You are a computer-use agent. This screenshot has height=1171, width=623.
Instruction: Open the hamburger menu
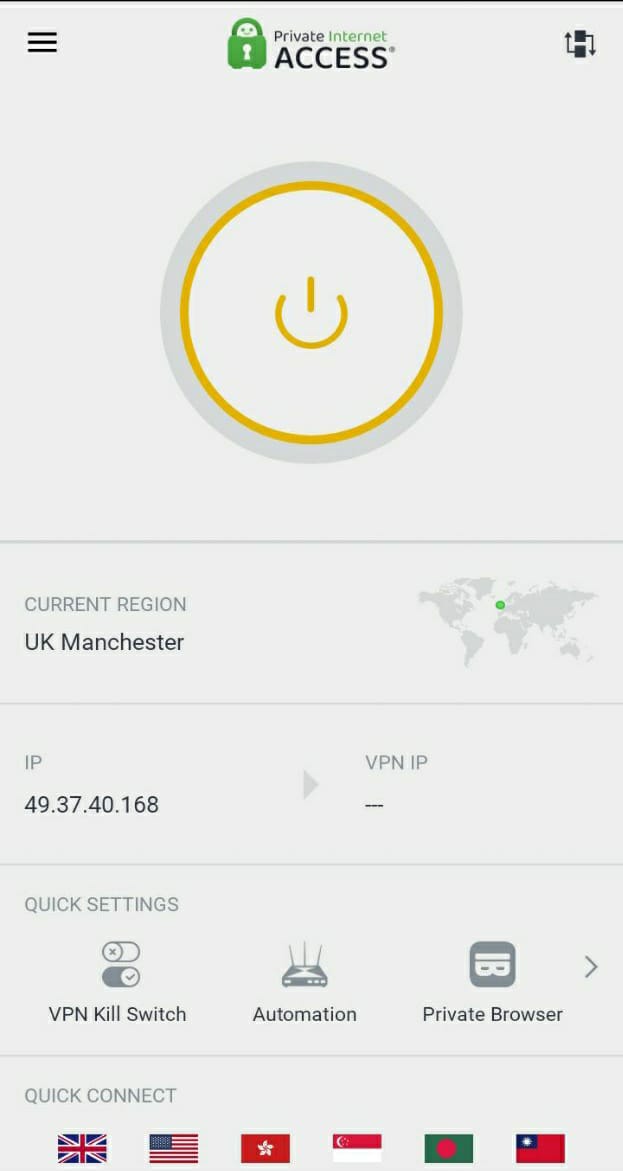click(42, 43)
